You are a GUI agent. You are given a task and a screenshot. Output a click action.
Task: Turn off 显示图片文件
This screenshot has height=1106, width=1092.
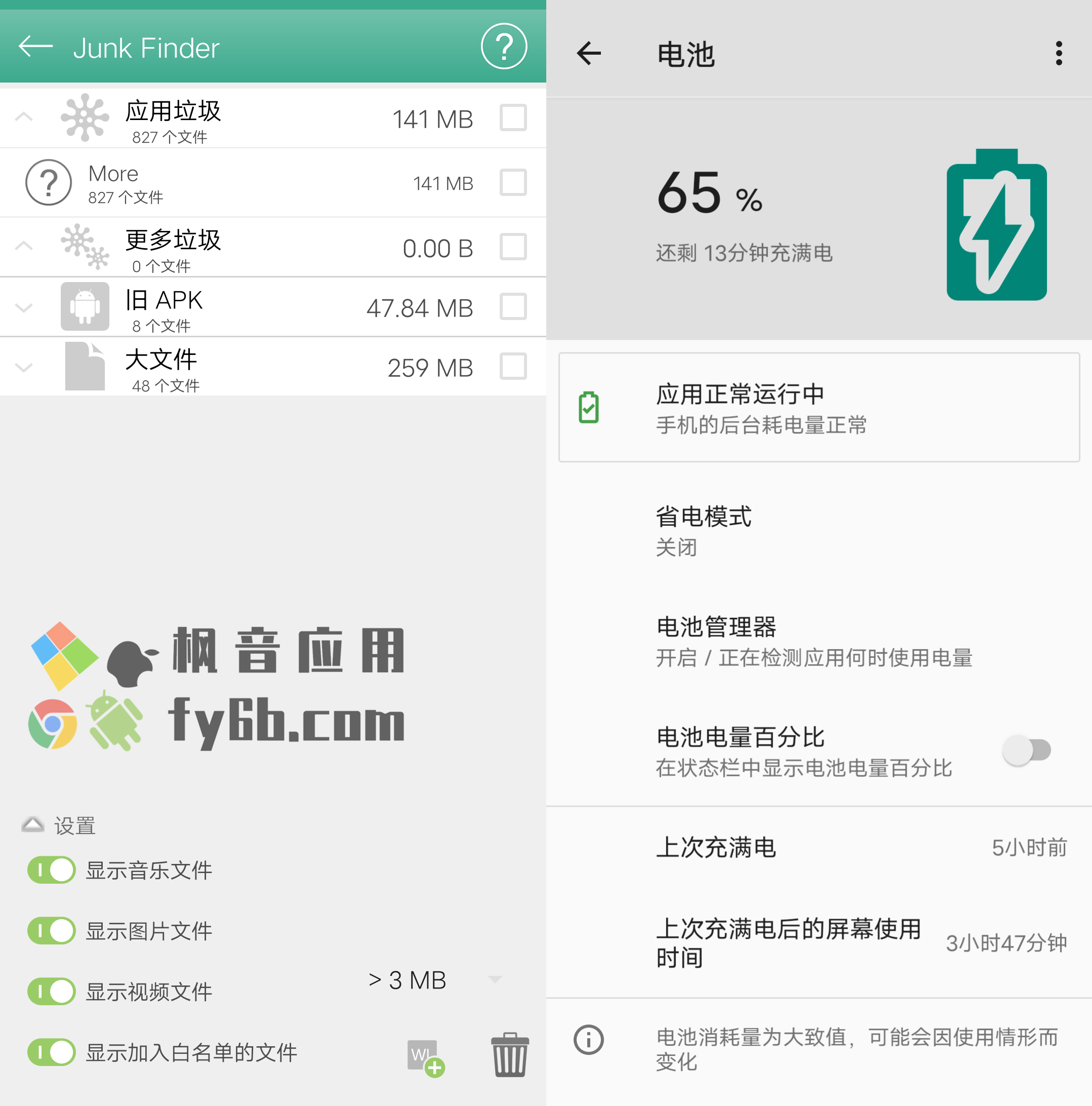pos(52,931)
